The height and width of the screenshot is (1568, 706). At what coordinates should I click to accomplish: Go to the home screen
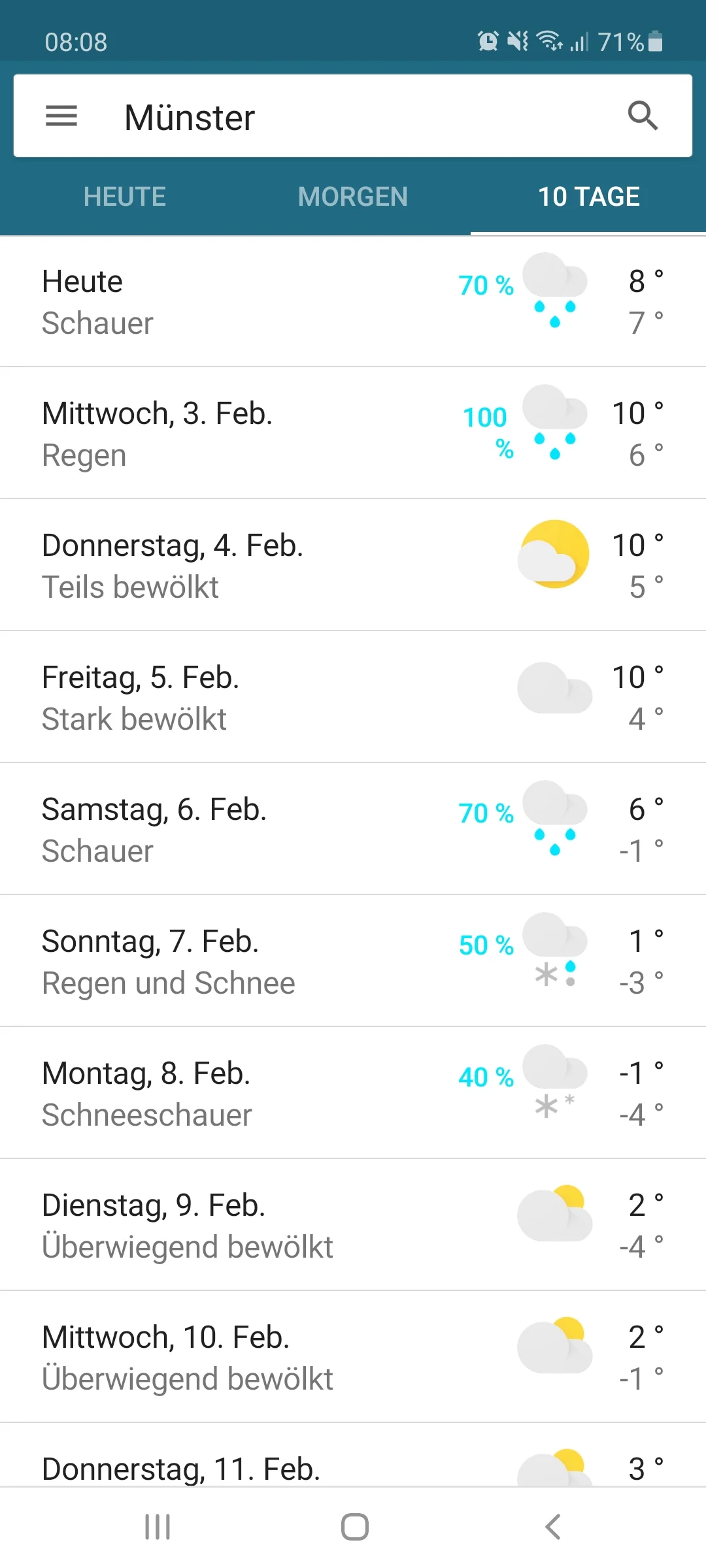[354, 1527]
